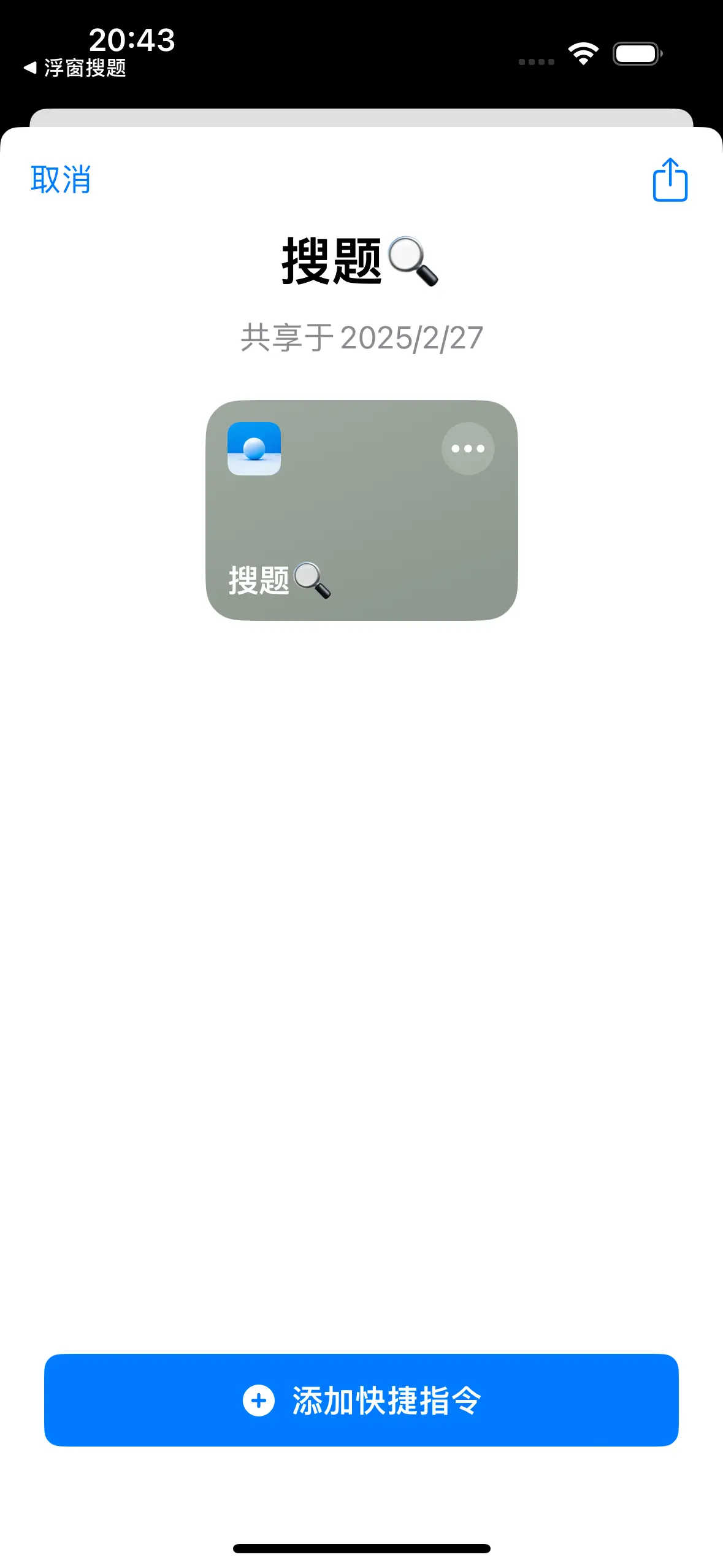Tap the 添加快捷指令 button
This screenshot has height=1568, width=723.
[x=361, y=1401]
